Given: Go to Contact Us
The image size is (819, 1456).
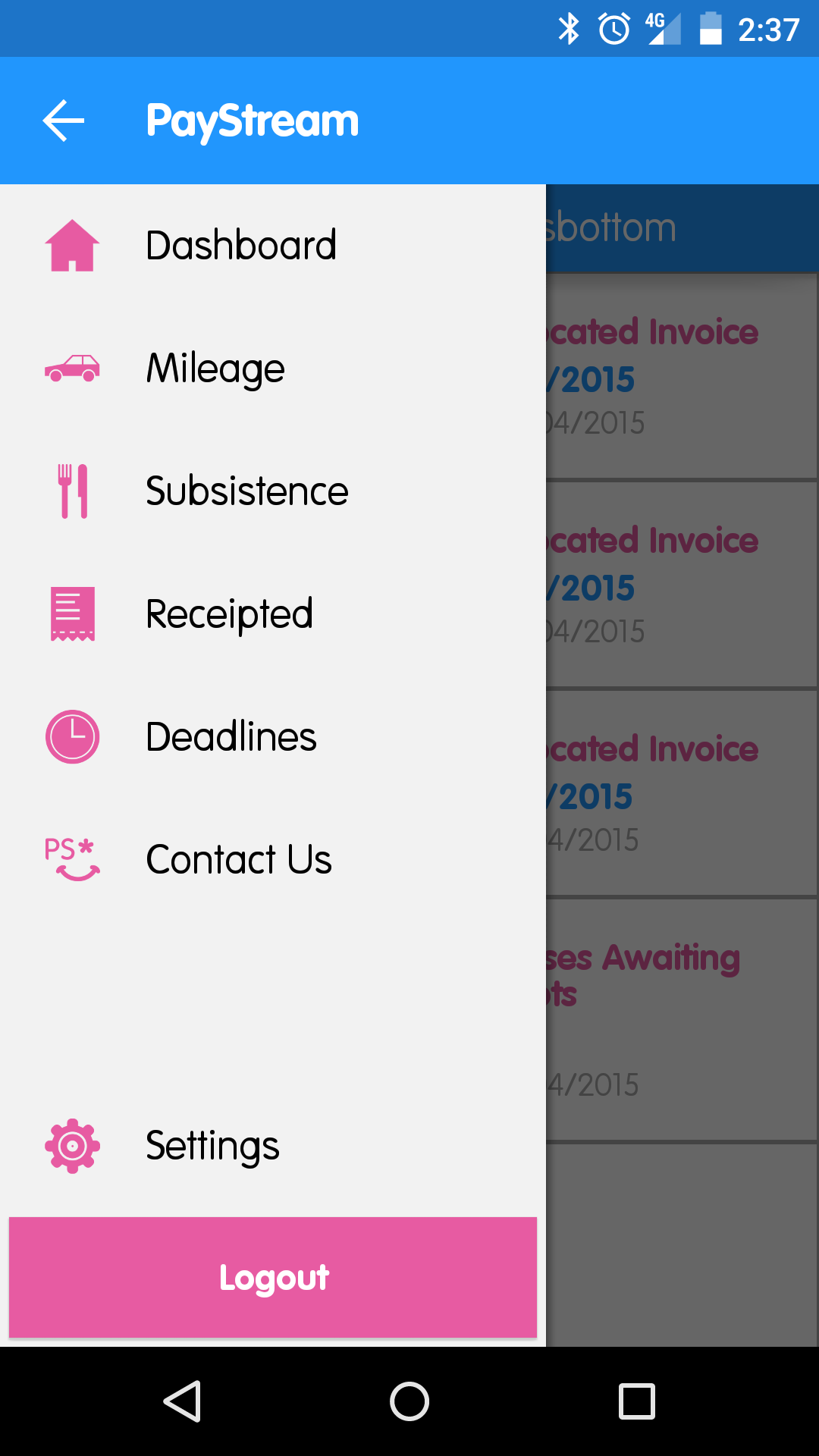Looking at the screenshot, I should tap(238, 858).
